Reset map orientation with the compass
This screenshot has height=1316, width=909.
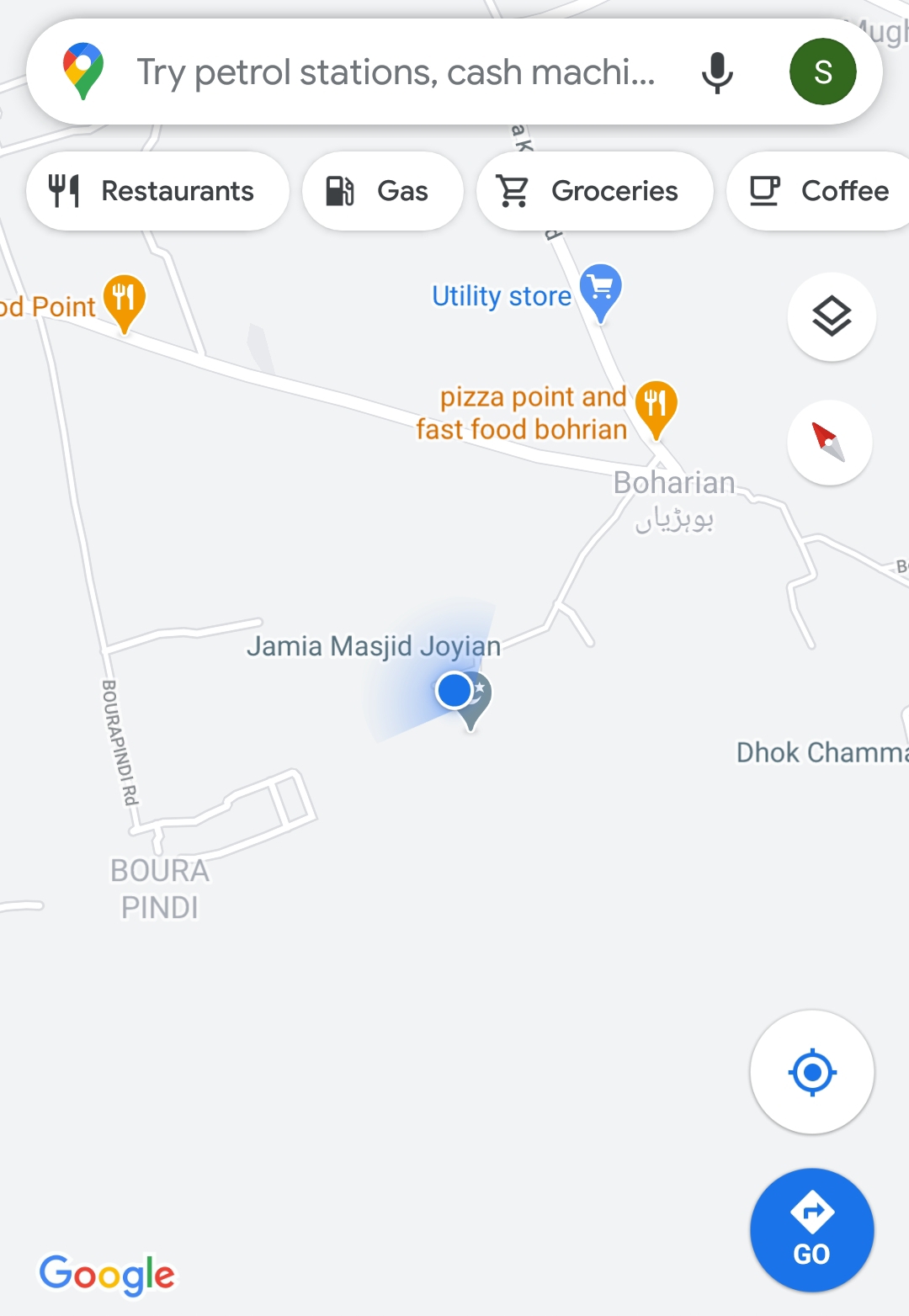829,443
